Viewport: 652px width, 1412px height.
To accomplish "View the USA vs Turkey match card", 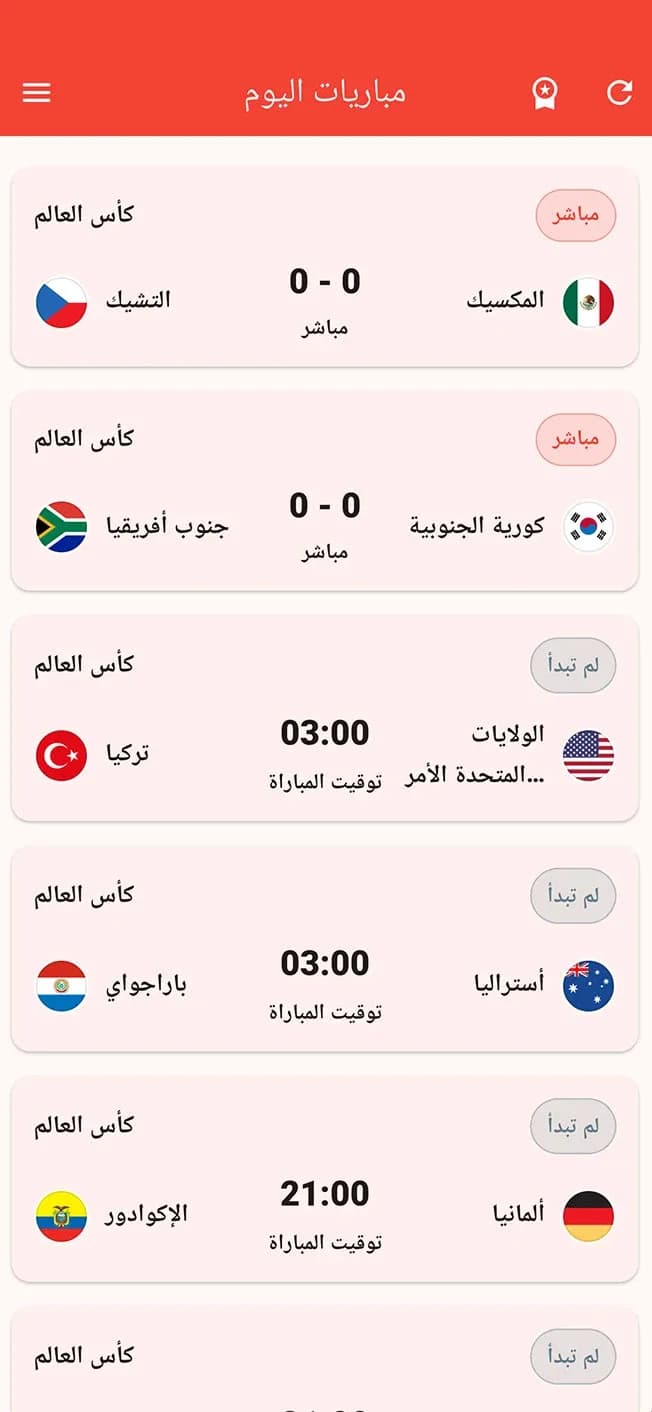I will 325,718.
